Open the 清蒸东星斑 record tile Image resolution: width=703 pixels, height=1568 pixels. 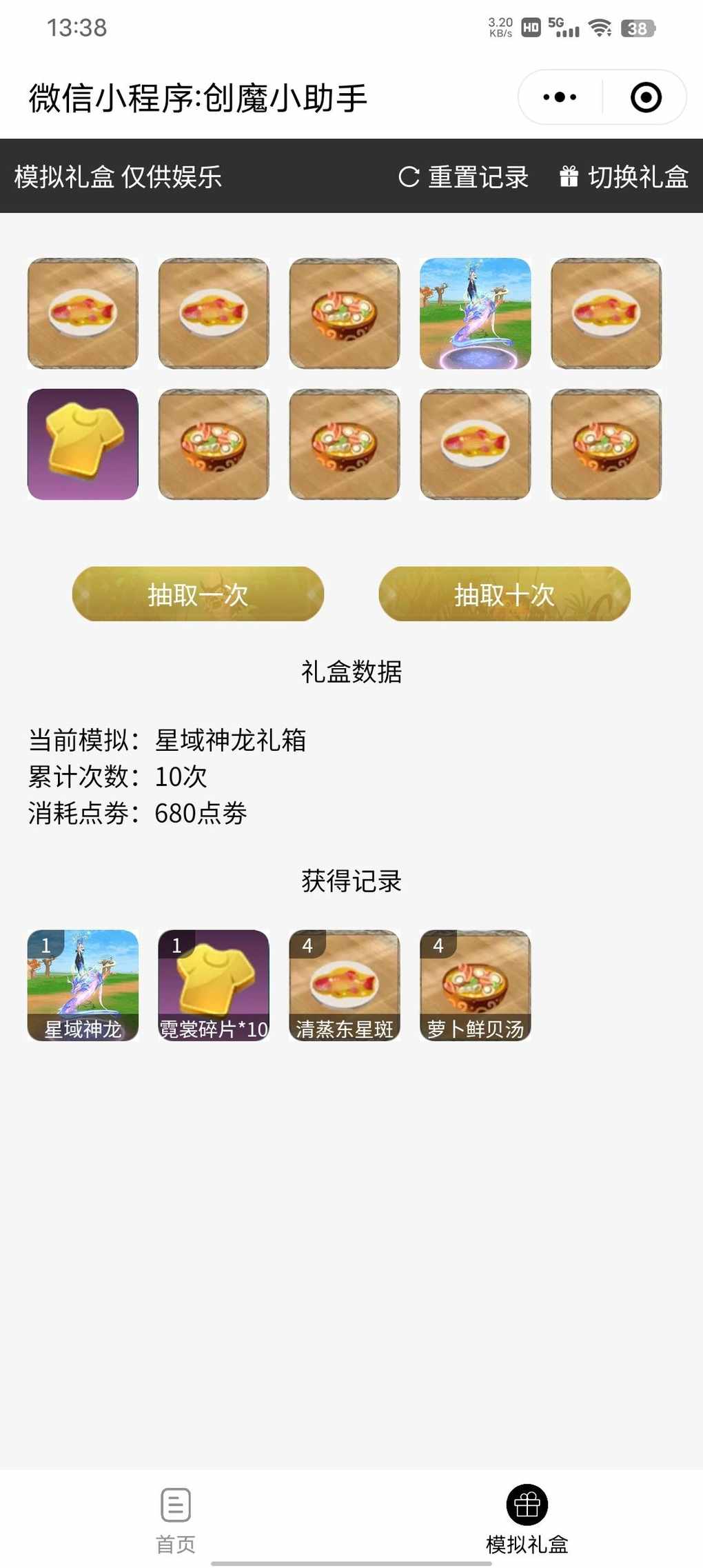(345, 985)
